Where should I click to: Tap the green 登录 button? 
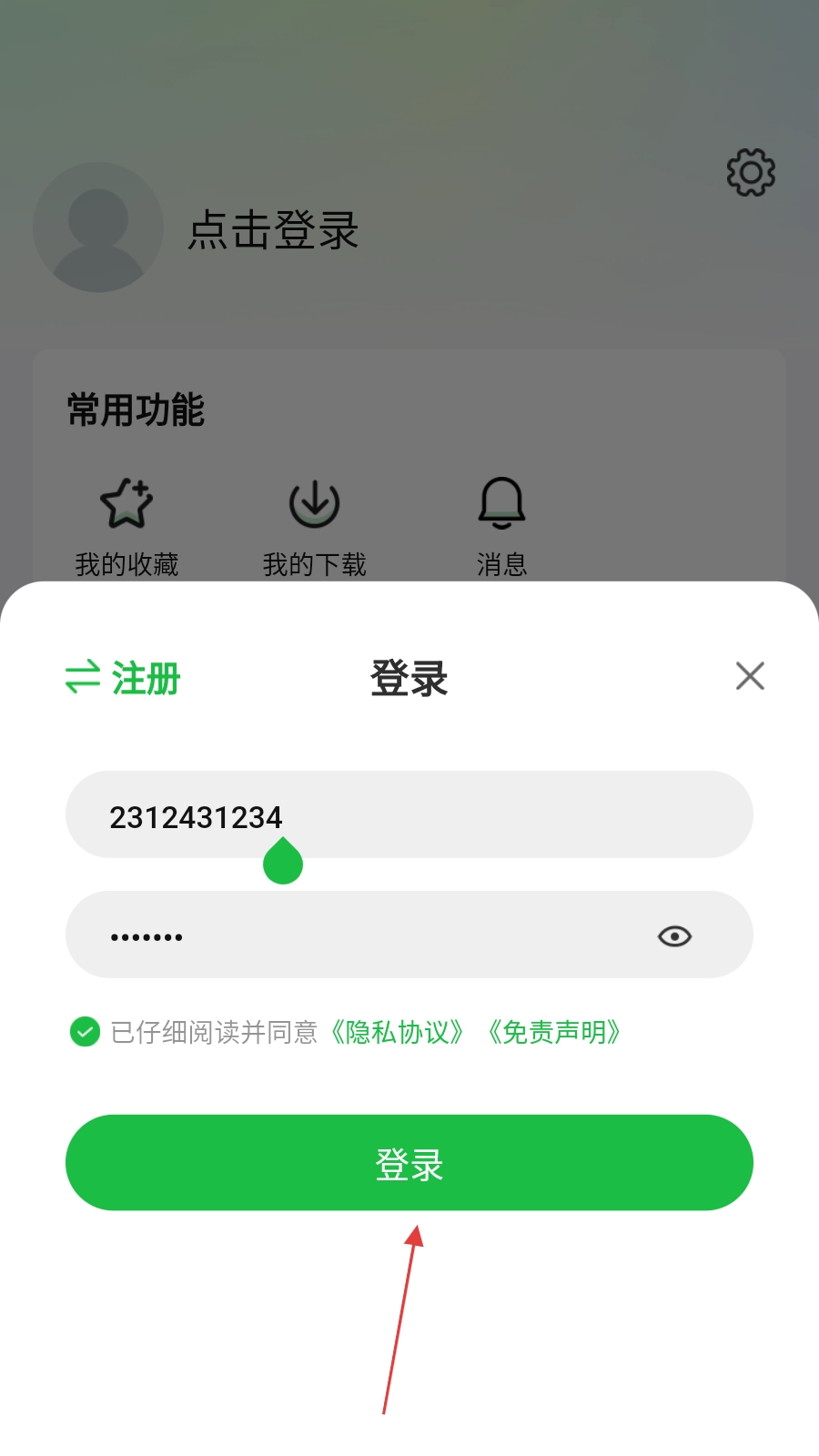tap(409, 1163)
